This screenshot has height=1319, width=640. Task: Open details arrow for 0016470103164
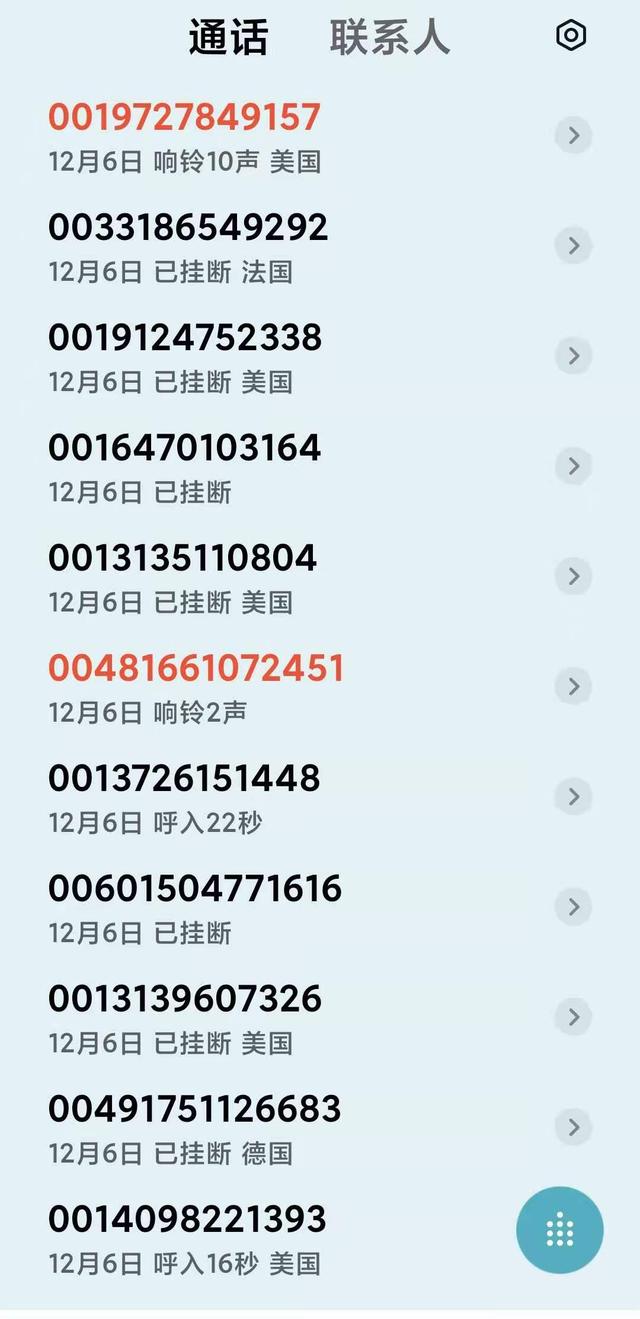[x=574, y=466]
